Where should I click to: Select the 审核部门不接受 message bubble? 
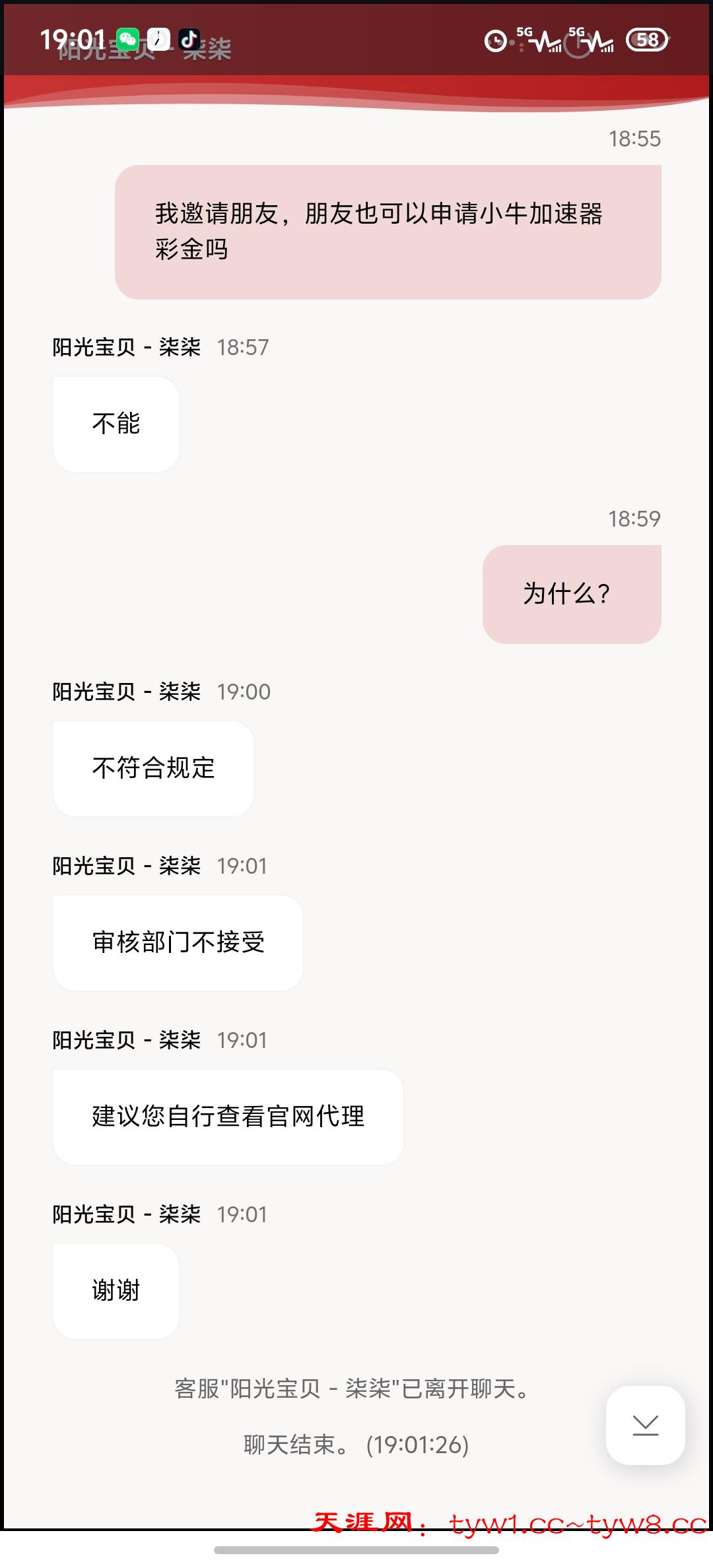tap(178, 942)
